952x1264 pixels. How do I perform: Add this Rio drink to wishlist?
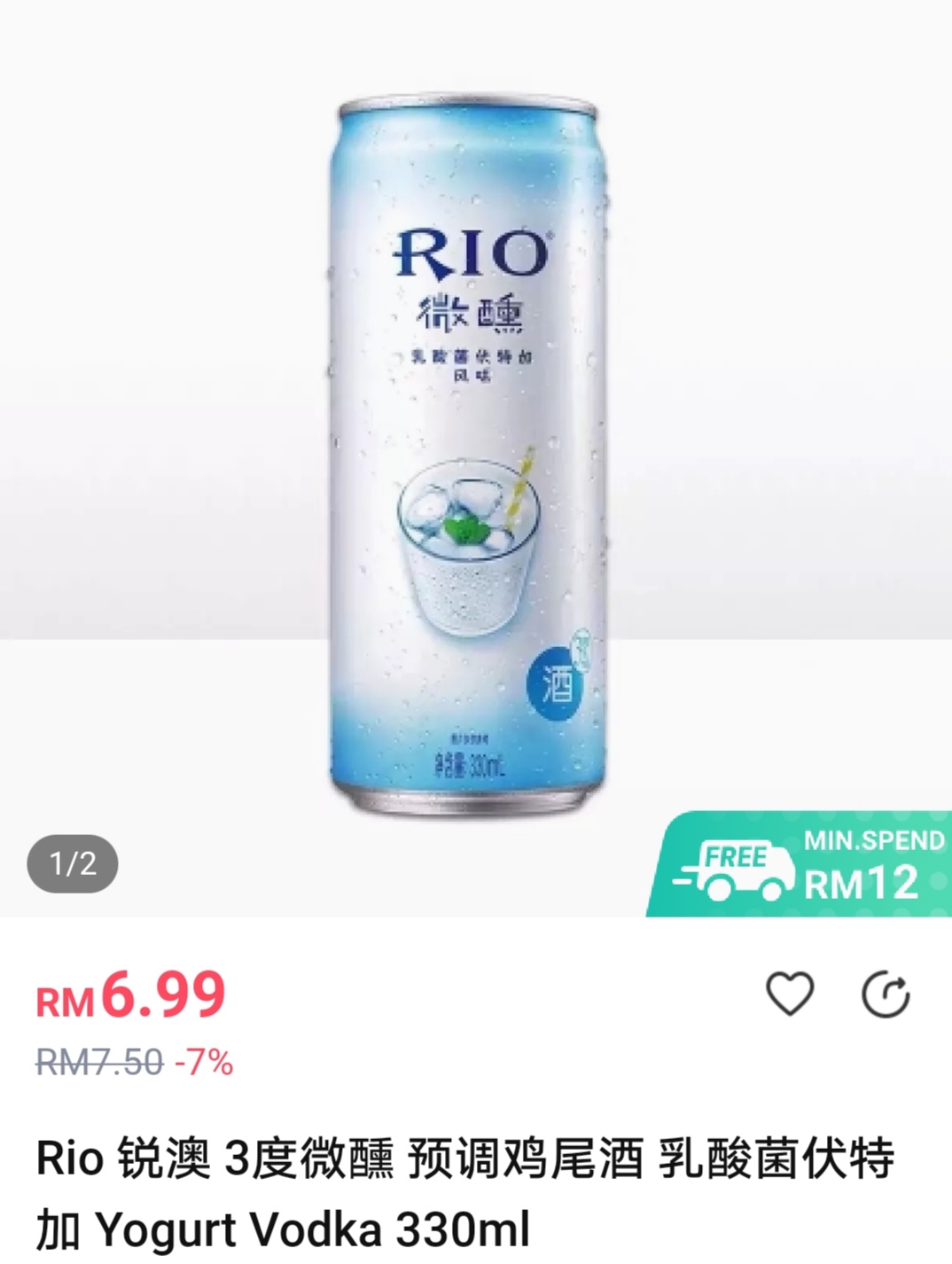789,993
